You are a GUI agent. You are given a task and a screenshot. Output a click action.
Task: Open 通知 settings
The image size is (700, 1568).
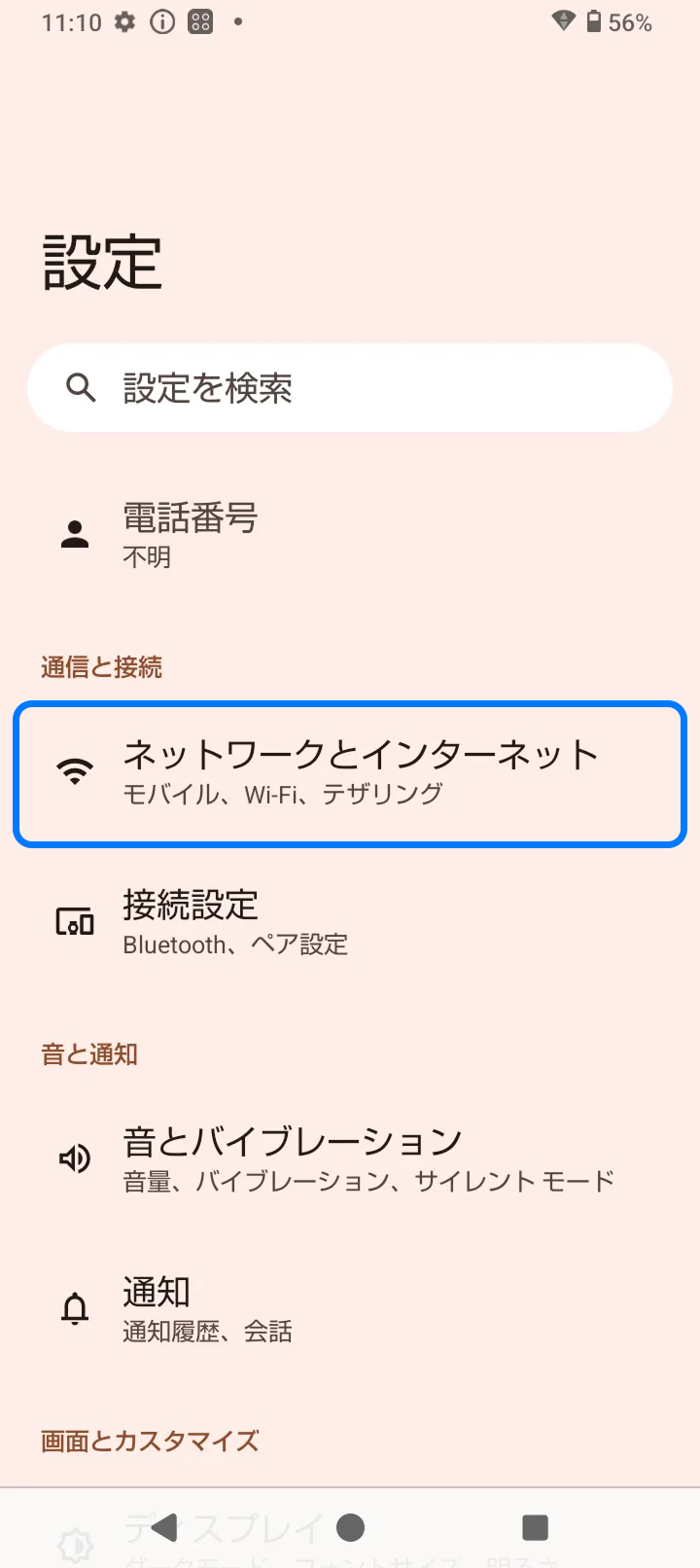(350, 1308)
